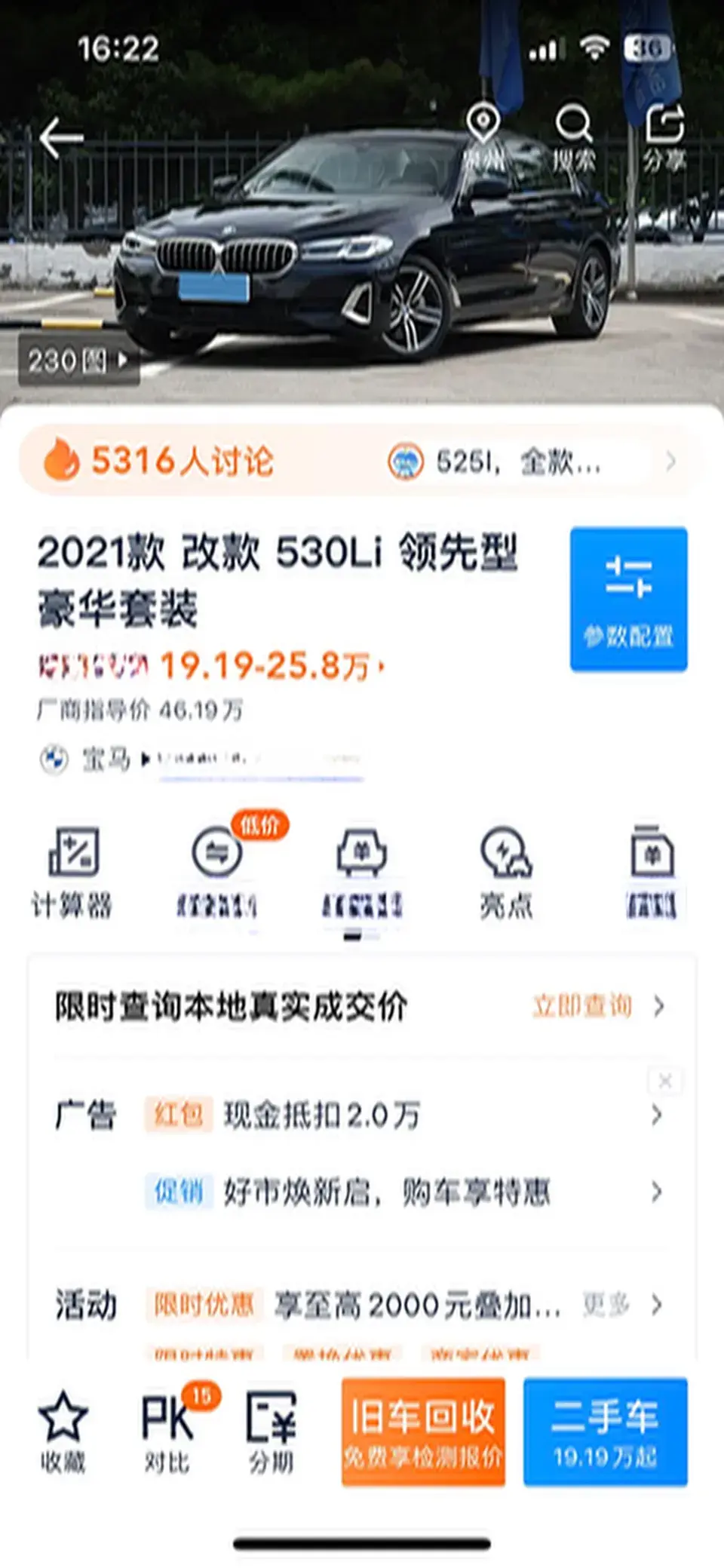Open the 计算器 loan calculator
The width and height of the screenshot is (724, 1568).
point(72,872)
